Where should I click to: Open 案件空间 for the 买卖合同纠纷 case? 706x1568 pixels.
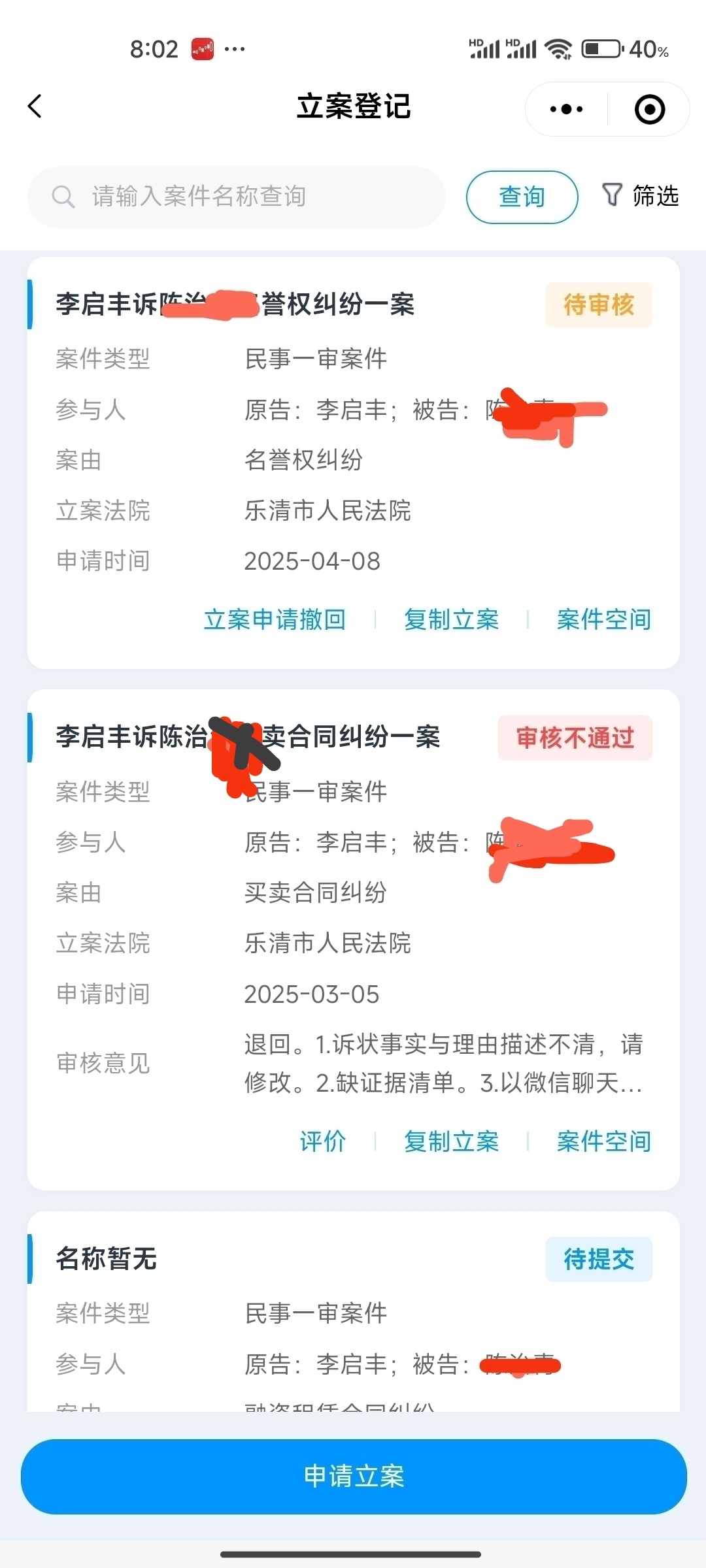point(603,1141)
